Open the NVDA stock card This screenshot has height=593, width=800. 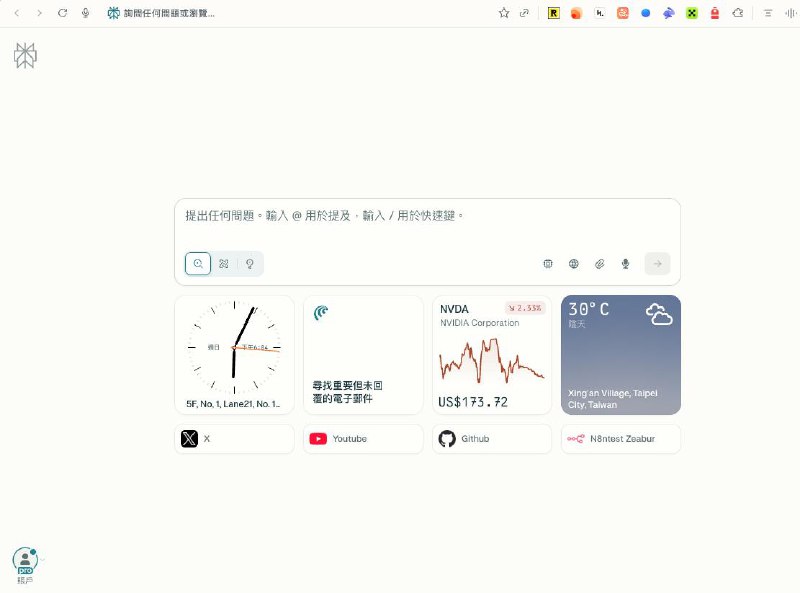coord(492,354)
